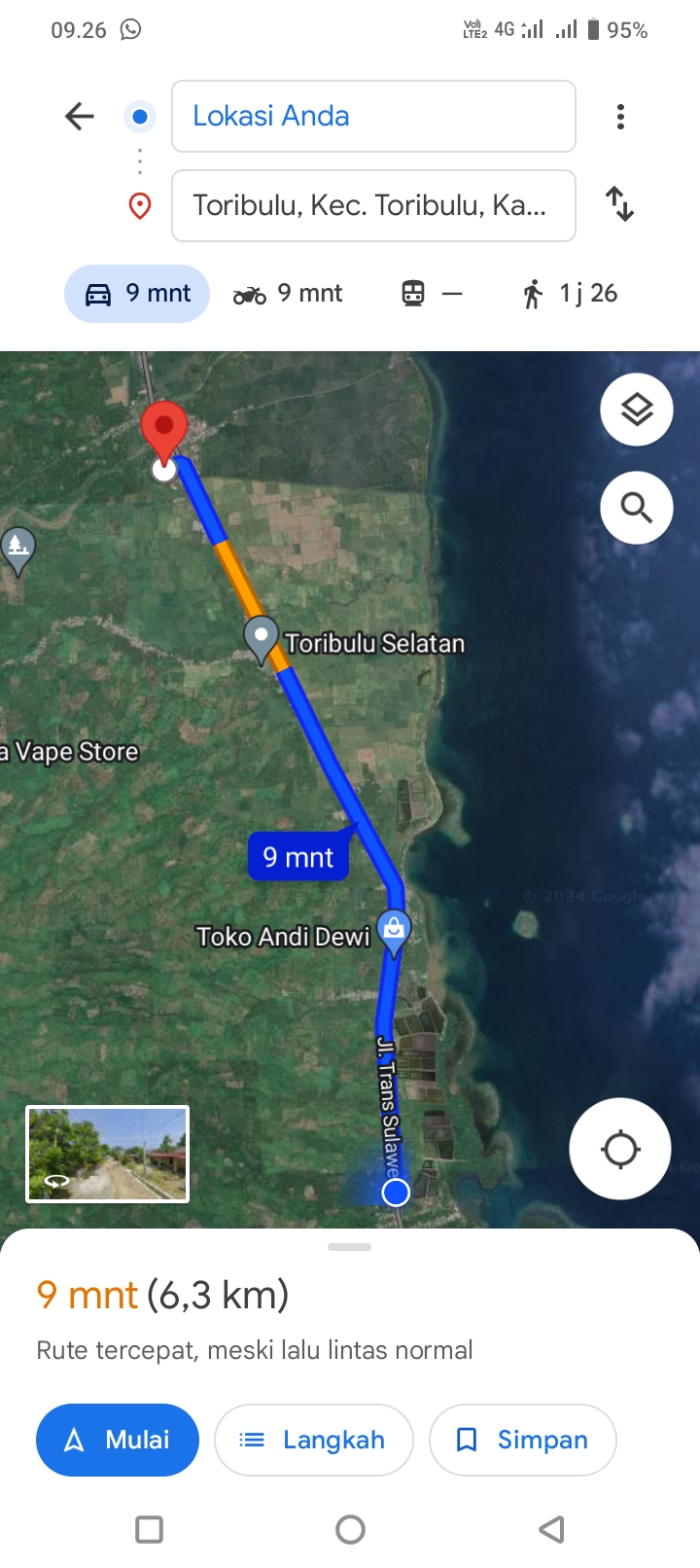Open the three-dot overflow menu
Image resolution: width=700 pixels, height=1568 pixels.
tap(620, 117)
